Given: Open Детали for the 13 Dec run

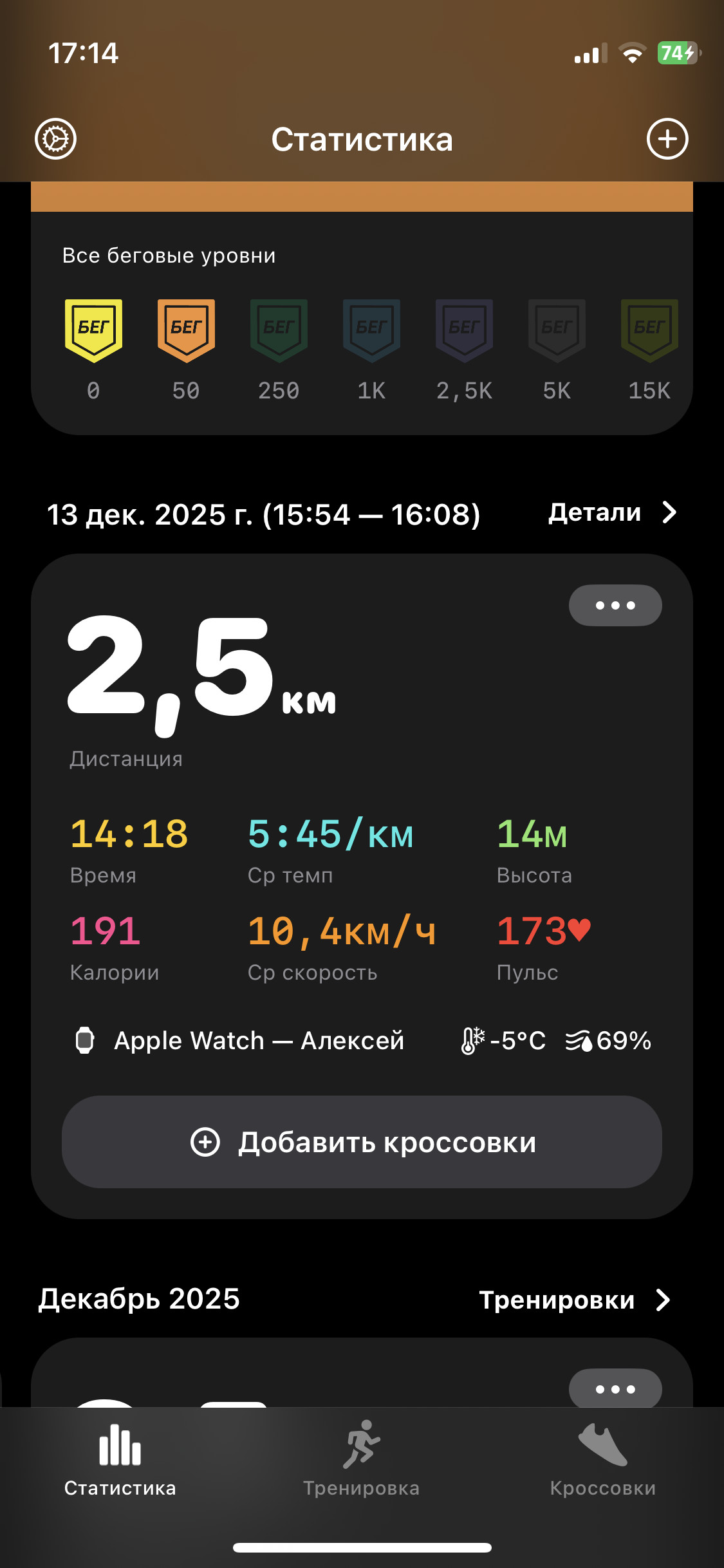Looking at the screenshot, I should pyautogui.click(x=612, y=513).
